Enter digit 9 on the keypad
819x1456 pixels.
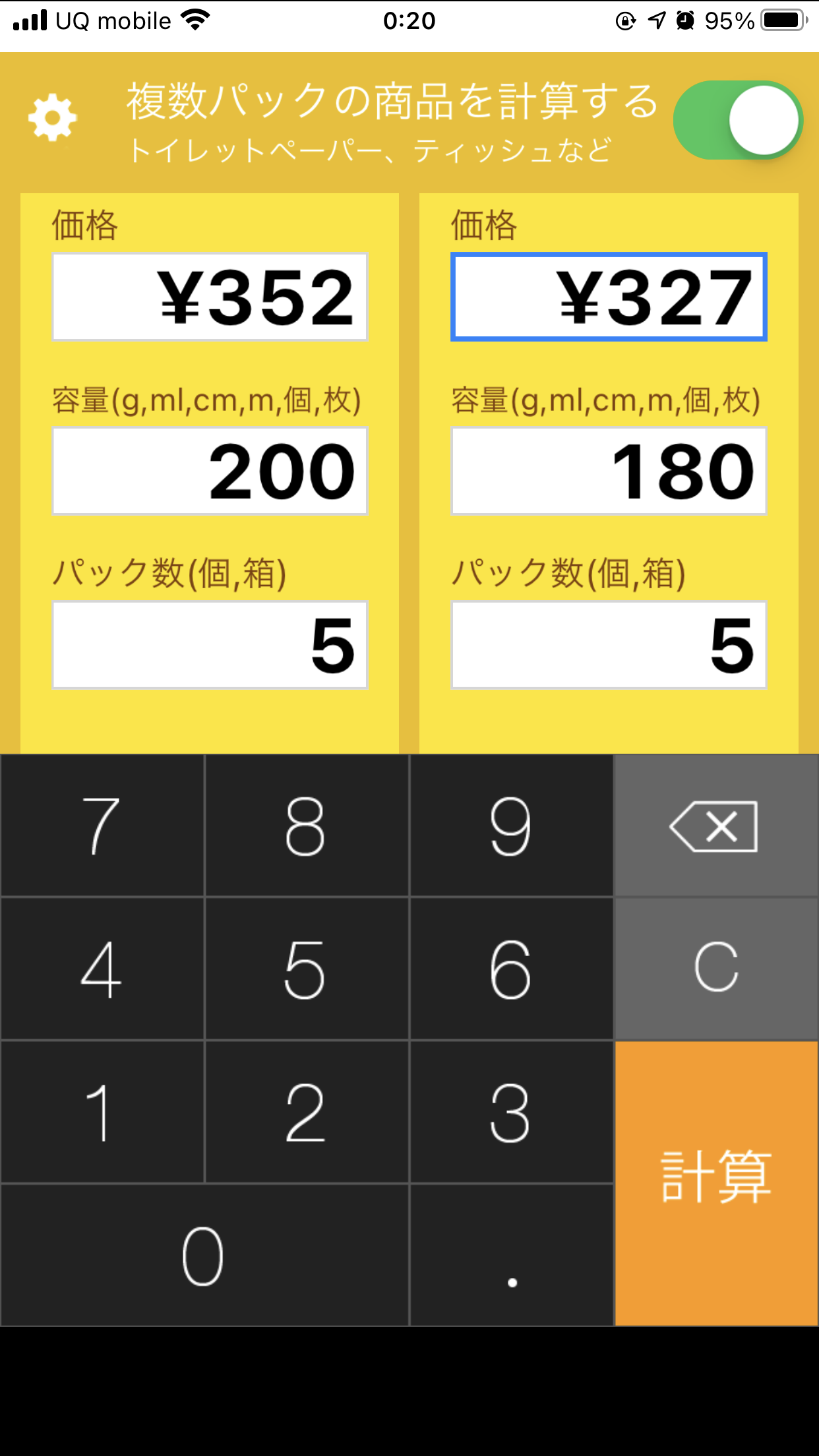[x=511, y=826]
